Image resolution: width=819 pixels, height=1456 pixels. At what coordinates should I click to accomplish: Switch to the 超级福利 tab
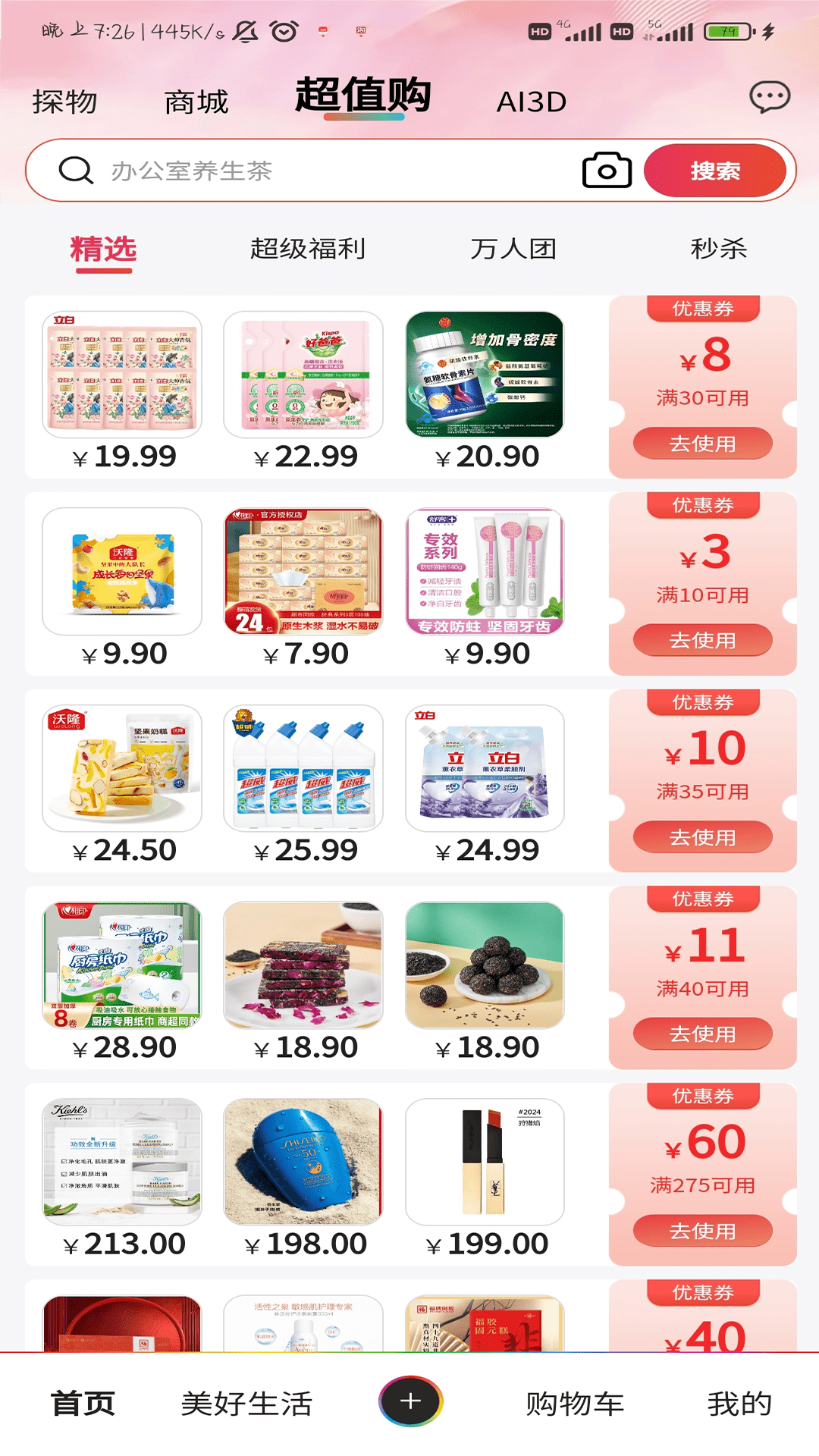306,249
